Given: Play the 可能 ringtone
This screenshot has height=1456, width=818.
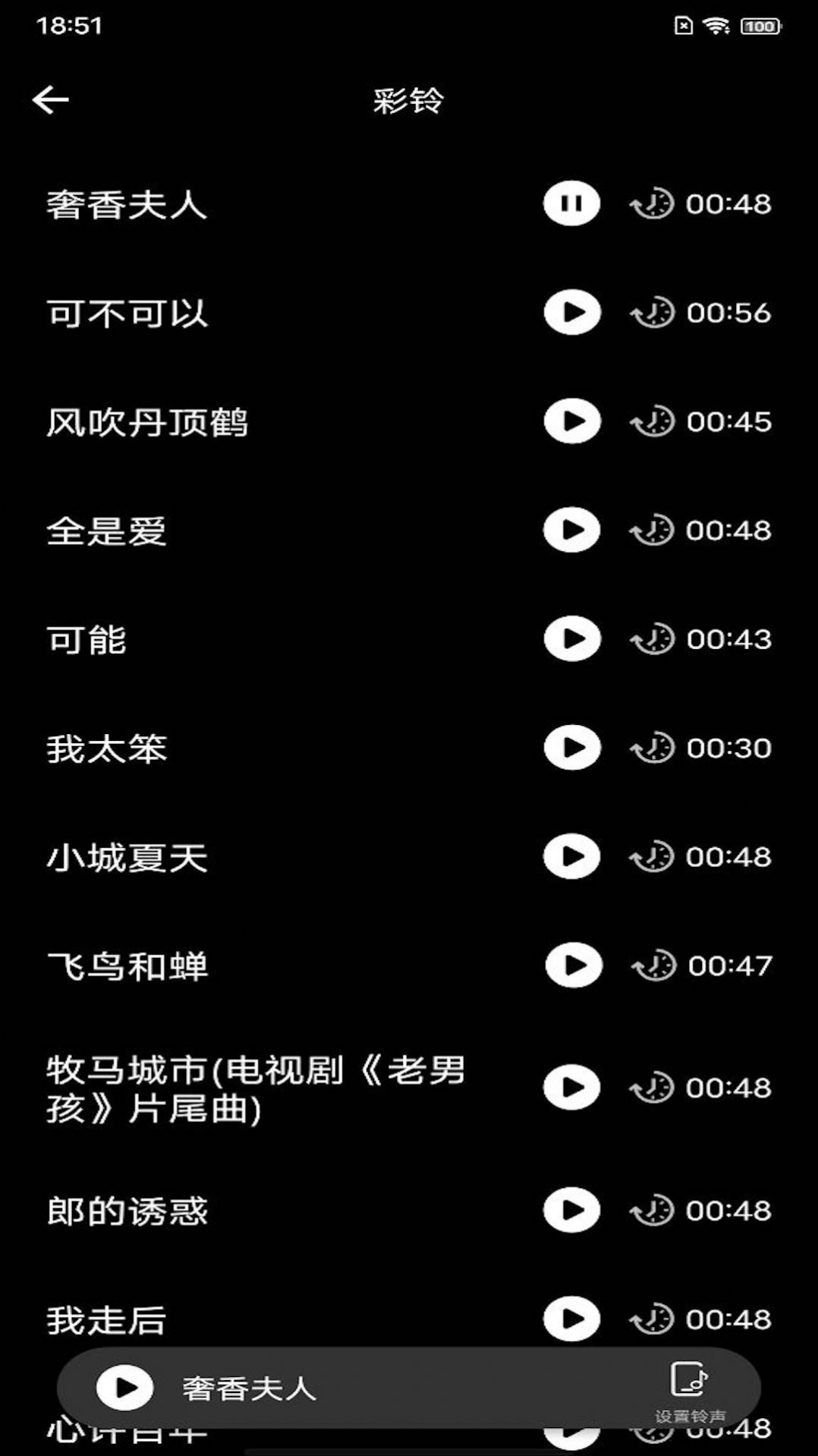Looking at the screenshot, I should click(571, 638).
